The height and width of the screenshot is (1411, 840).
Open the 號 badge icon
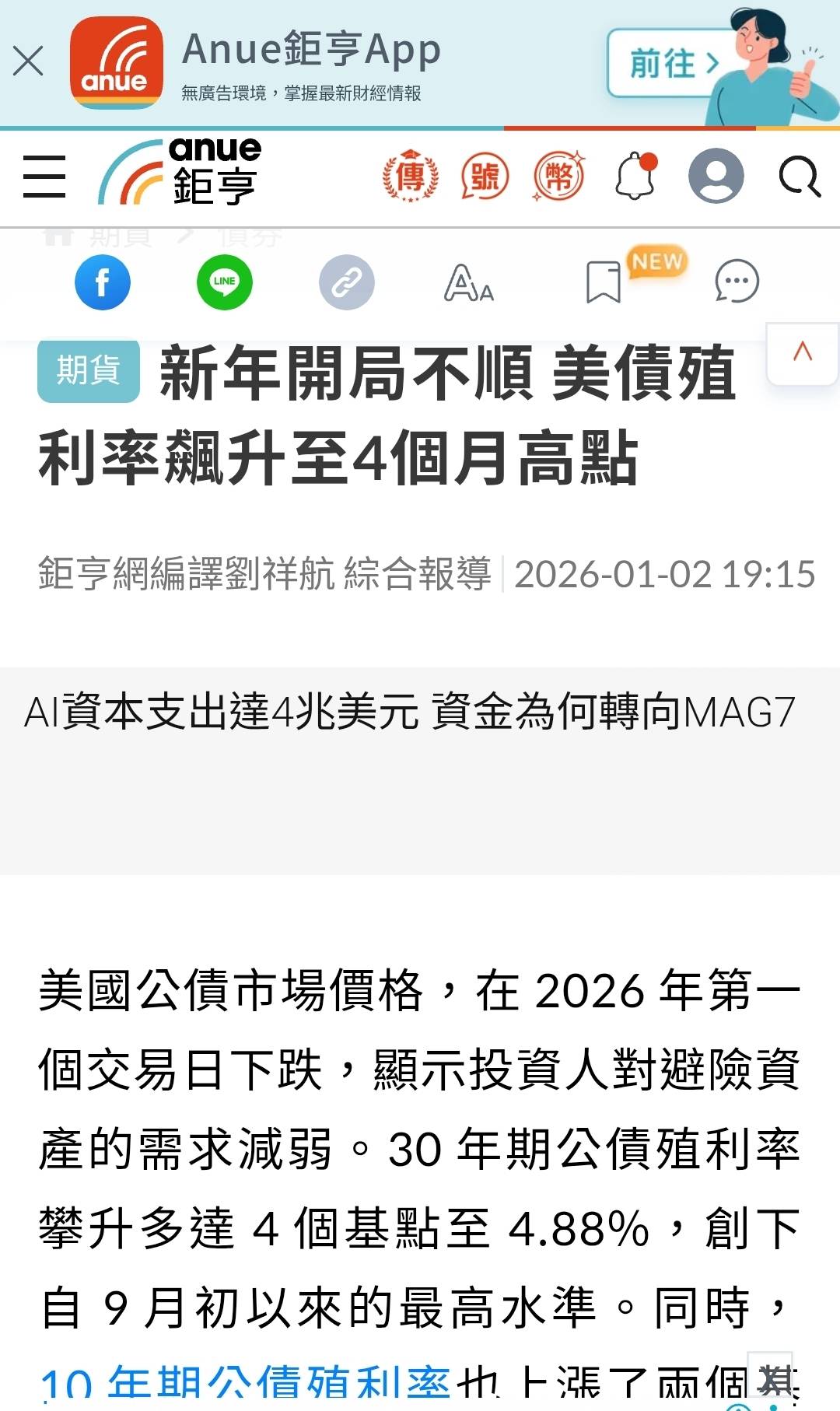(485, 177)
